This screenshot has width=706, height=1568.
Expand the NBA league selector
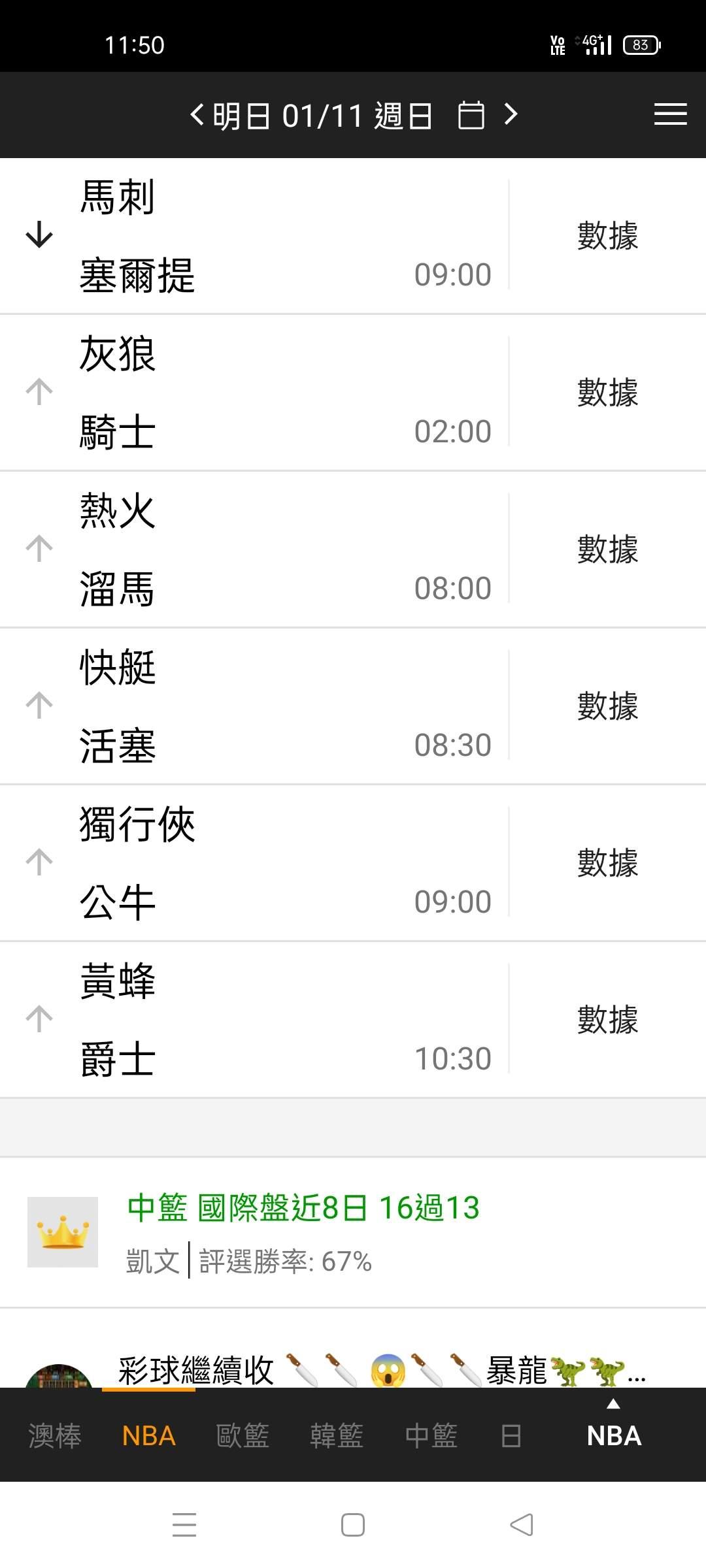613,1431
